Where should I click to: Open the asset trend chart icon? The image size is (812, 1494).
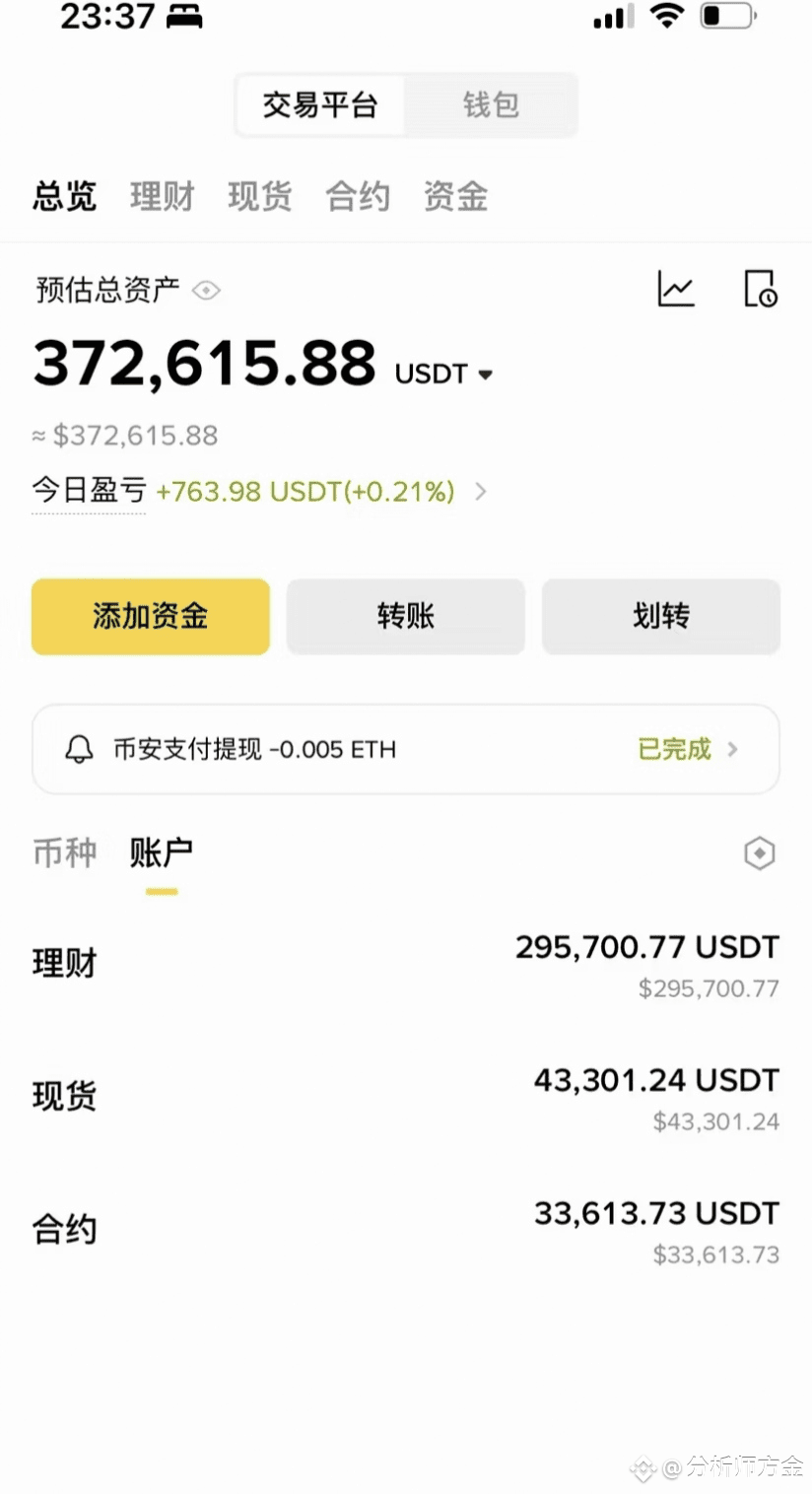[x=676, y=289]
